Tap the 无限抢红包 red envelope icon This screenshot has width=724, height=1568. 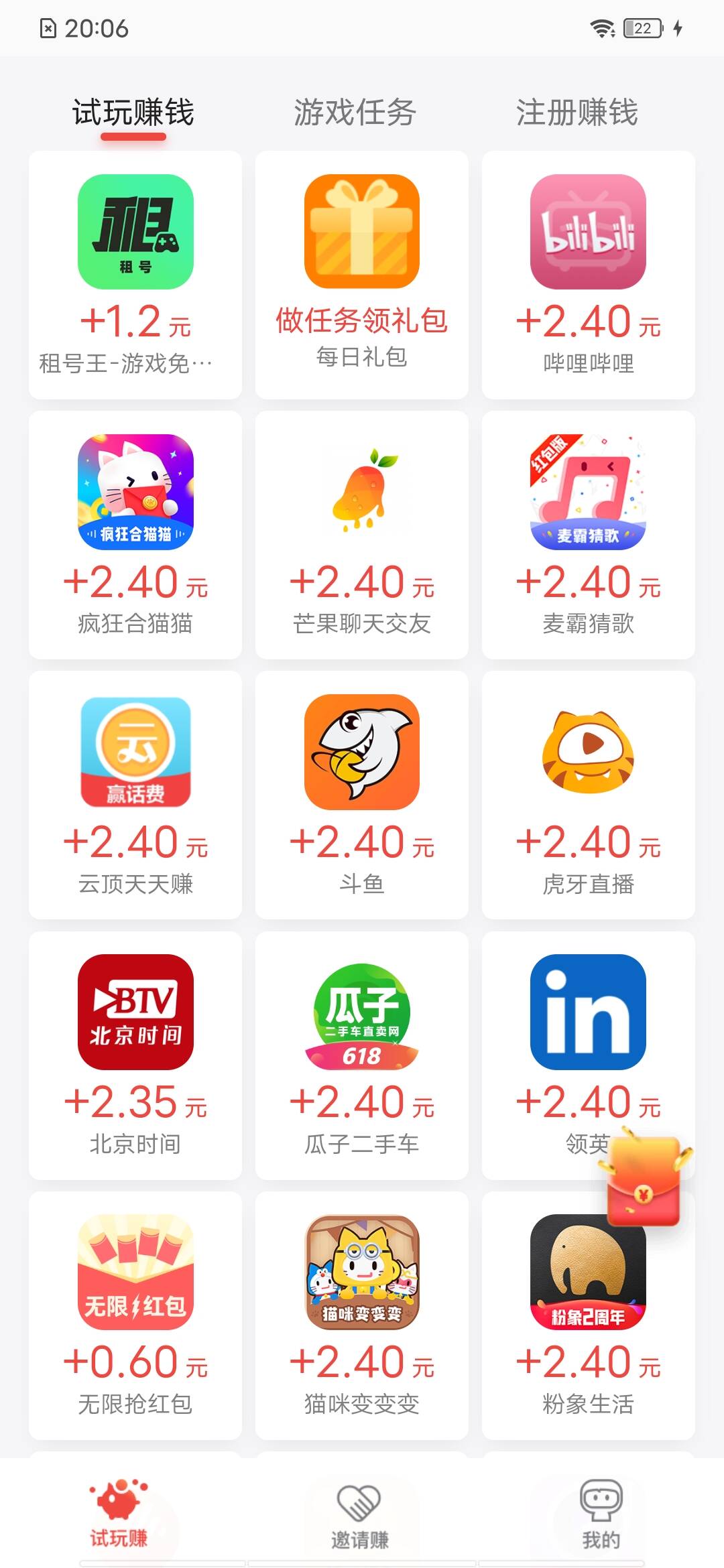135,1273
